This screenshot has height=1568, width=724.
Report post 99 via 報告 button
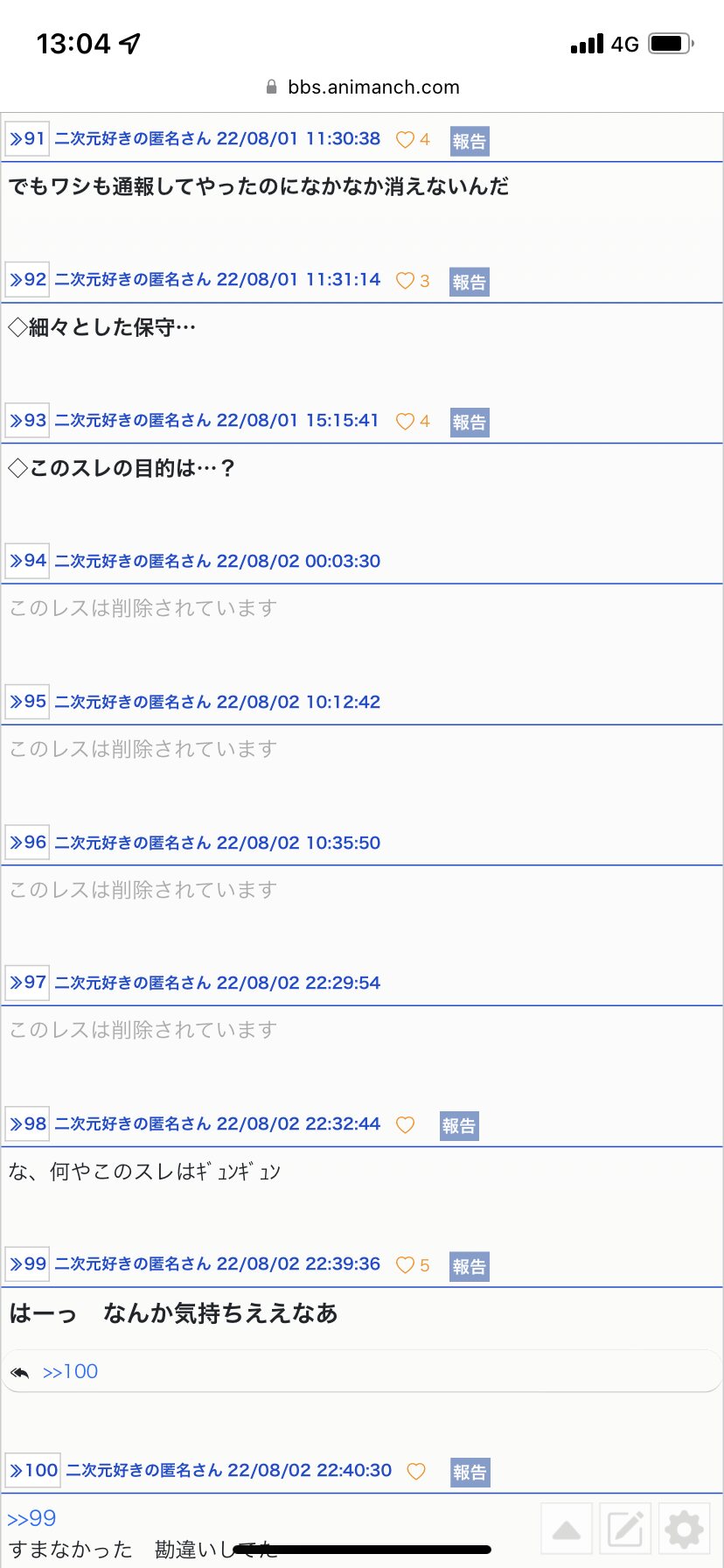click(x=470, y=1266)
